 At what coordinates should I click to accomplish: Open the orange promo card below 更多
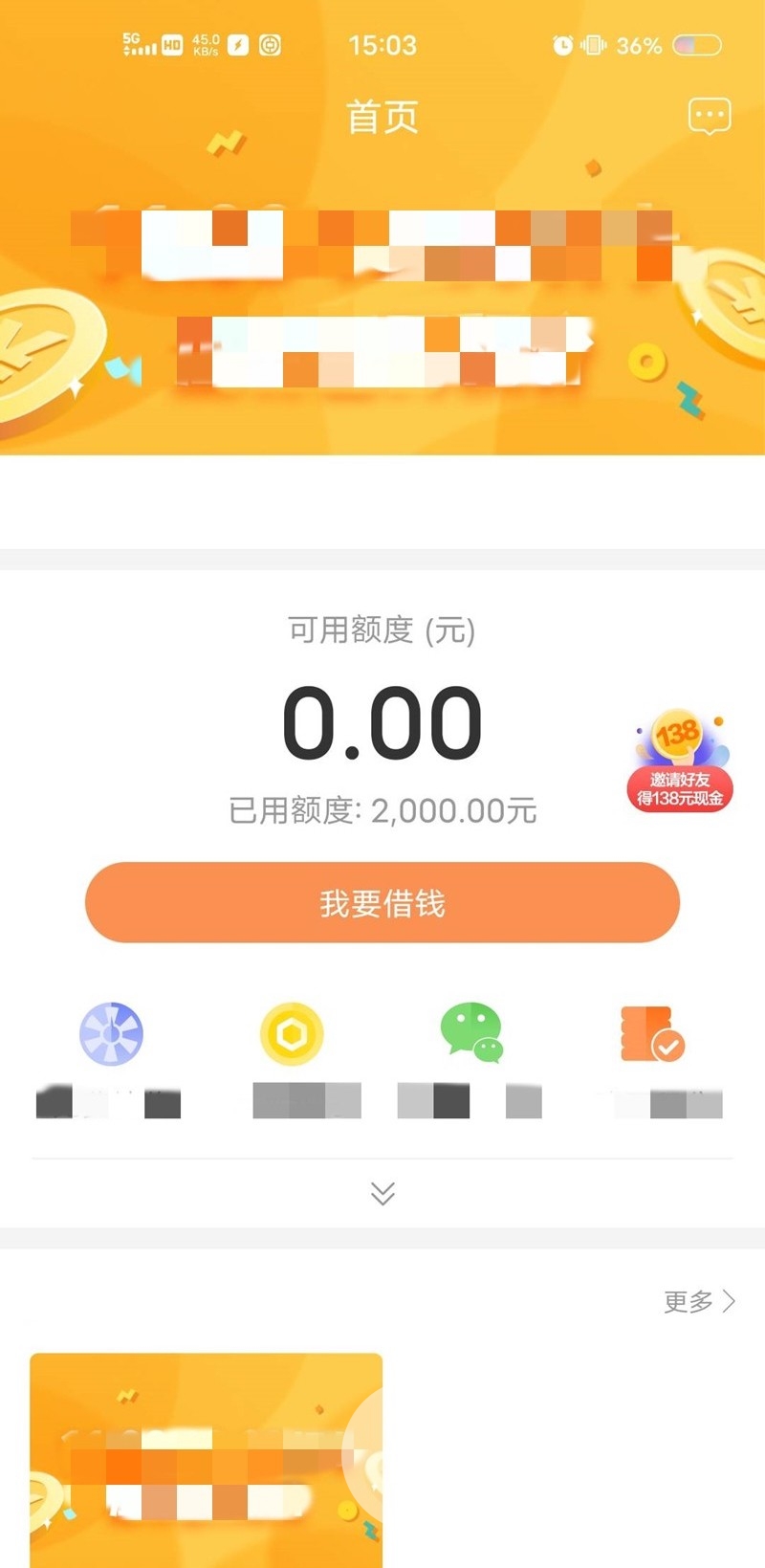(x=207, y=1459)
